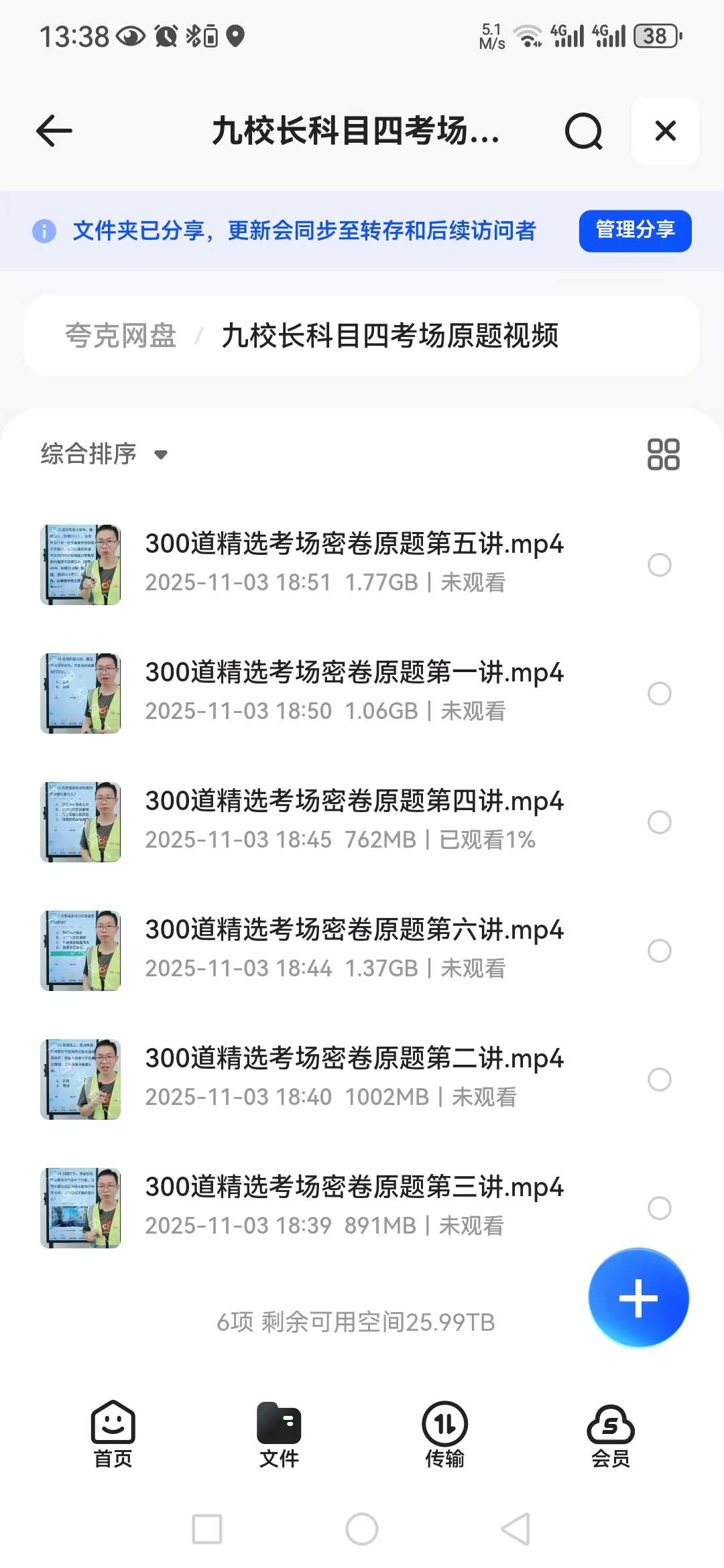Go back using the top-left arrow
Viewport: 724px width, 1568px height.
(54, 131)
